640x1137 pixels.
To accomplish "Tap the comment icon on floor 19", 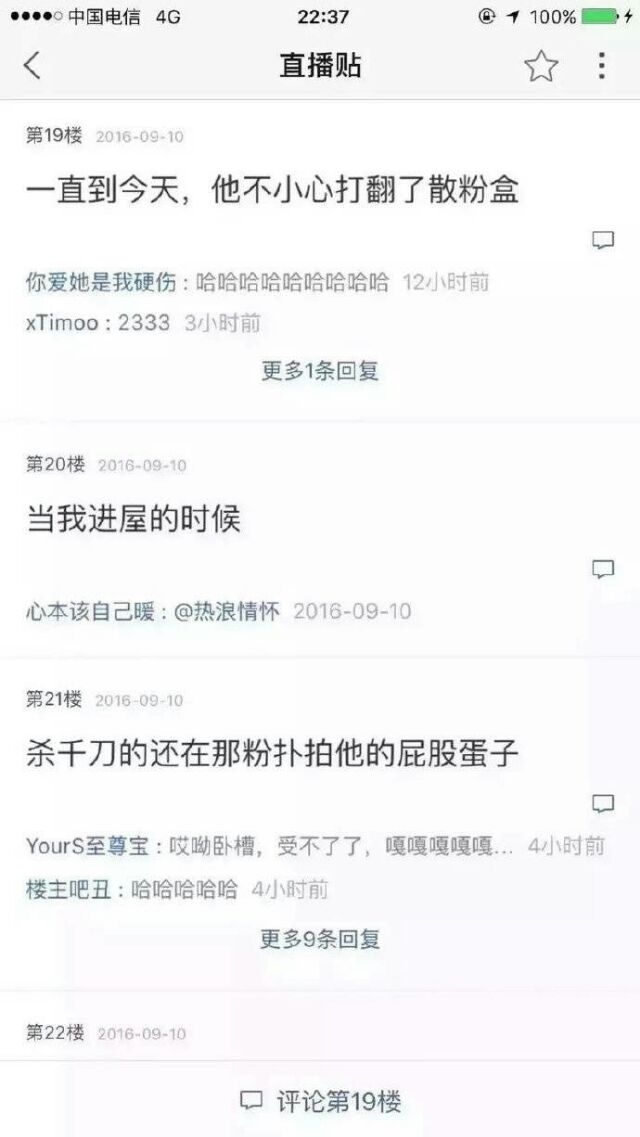I will [x=603, y=240].
